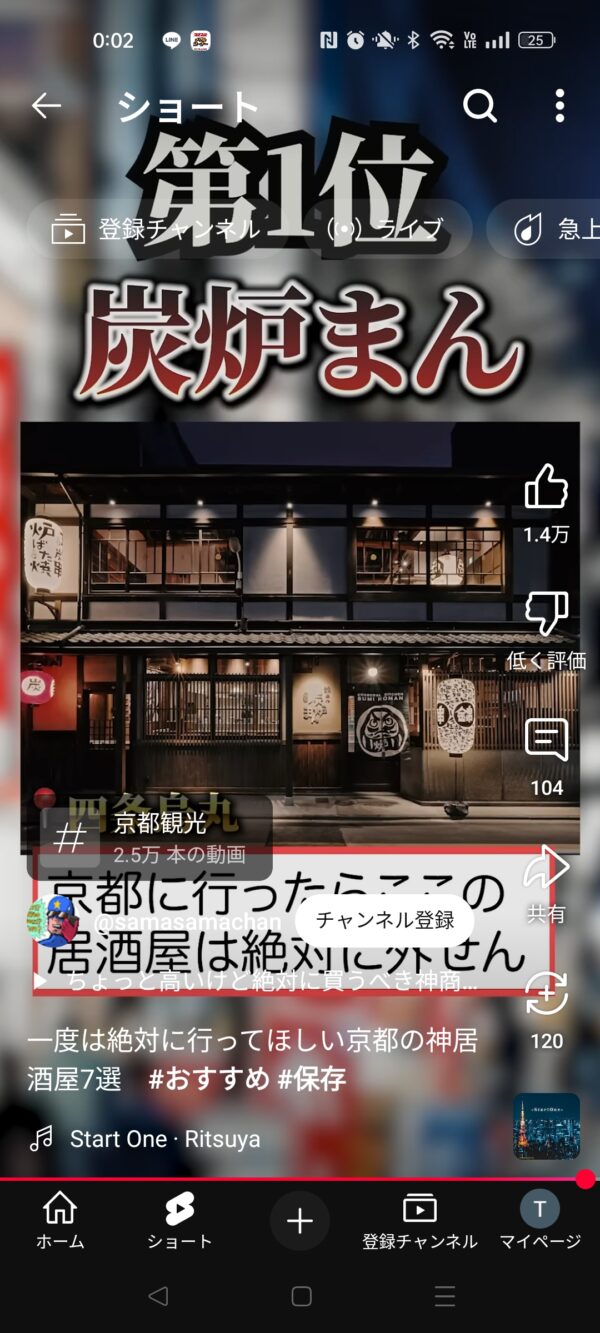Go back using the top-left arrow
Screen dimensions: 600x1333
pyautogui.click(x=46, y=106)
